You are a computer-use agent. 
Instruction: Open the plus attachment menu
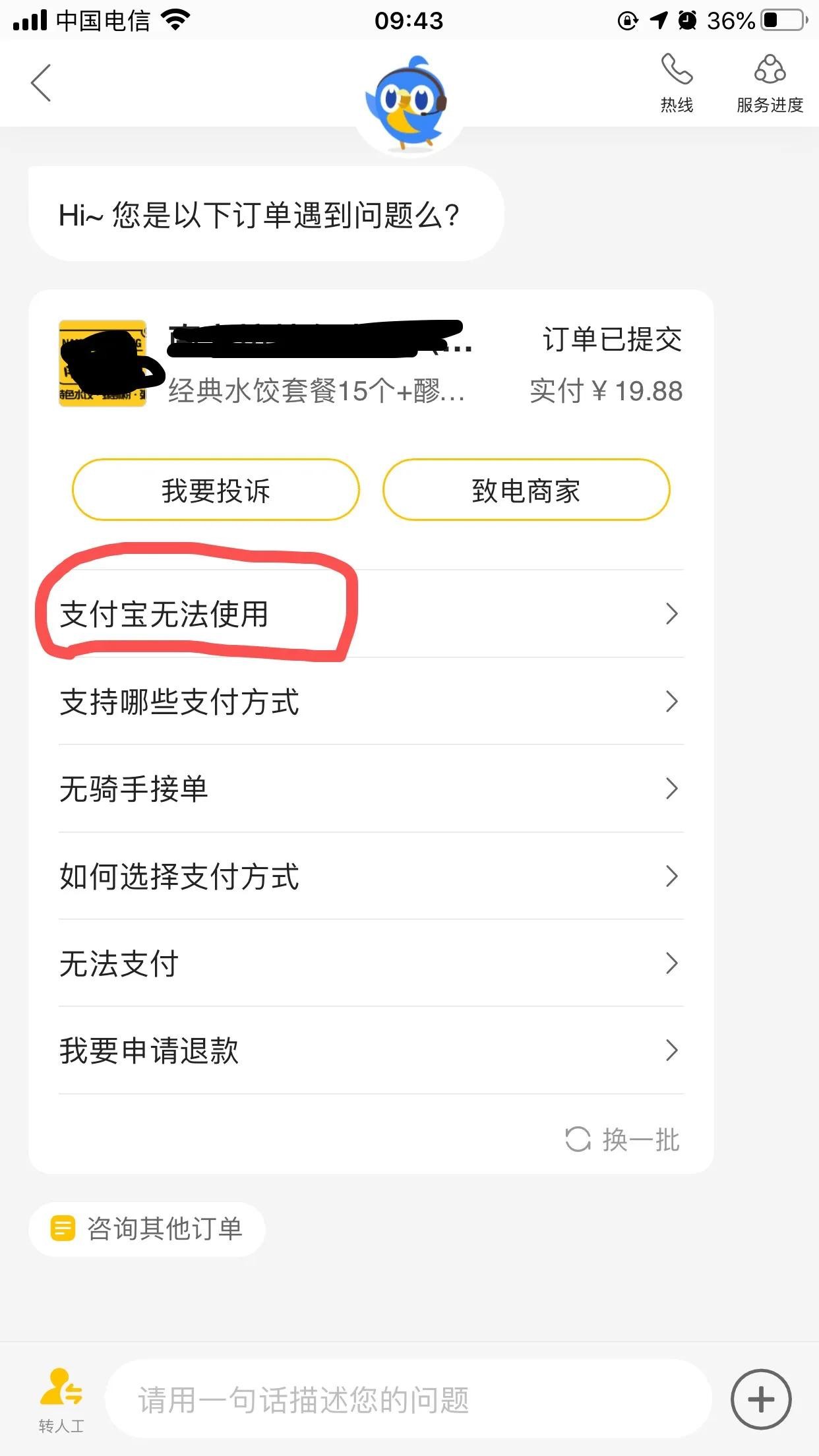[761, 1399]
